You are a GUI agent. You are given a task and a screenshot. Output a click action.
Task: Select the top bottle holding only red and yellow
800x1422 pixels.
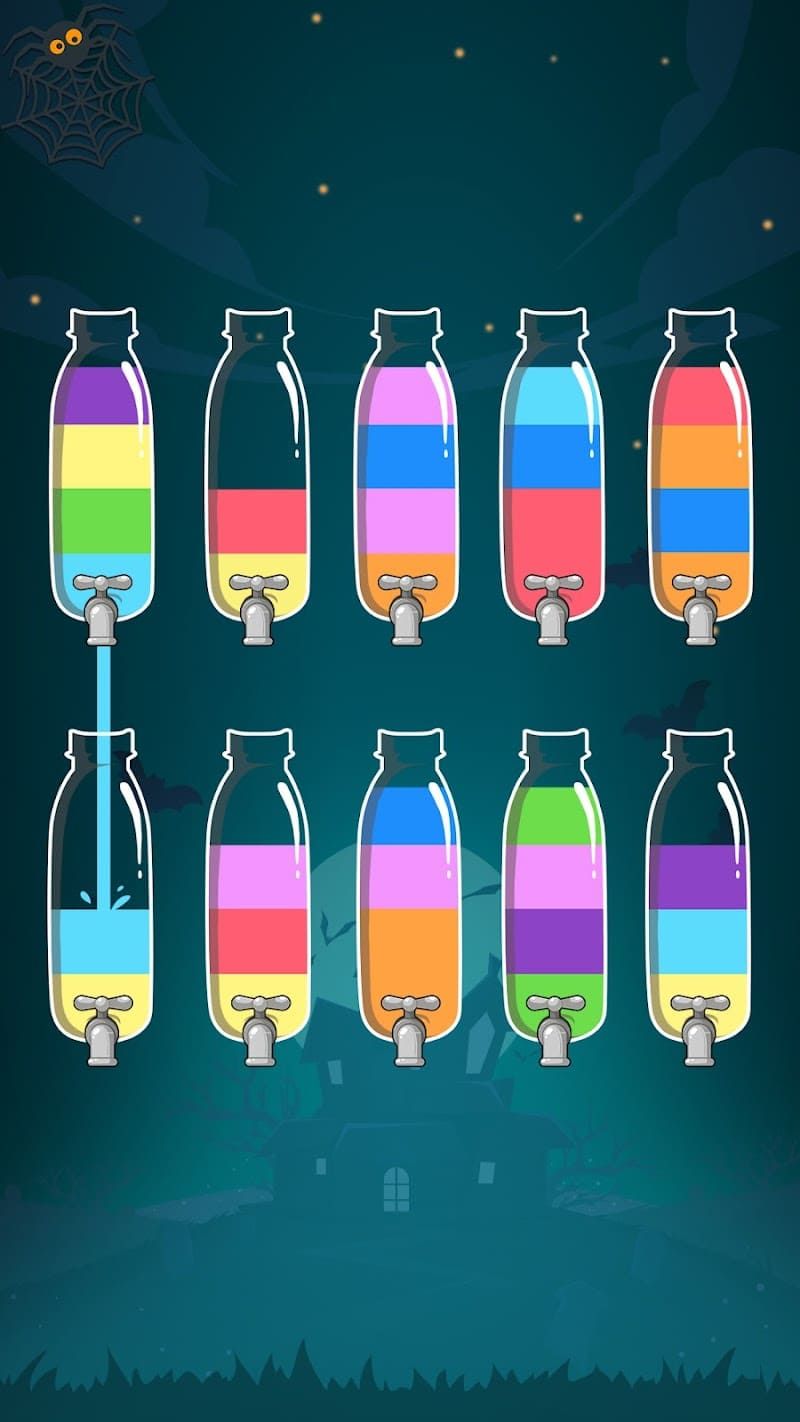[x=257, y=470]
